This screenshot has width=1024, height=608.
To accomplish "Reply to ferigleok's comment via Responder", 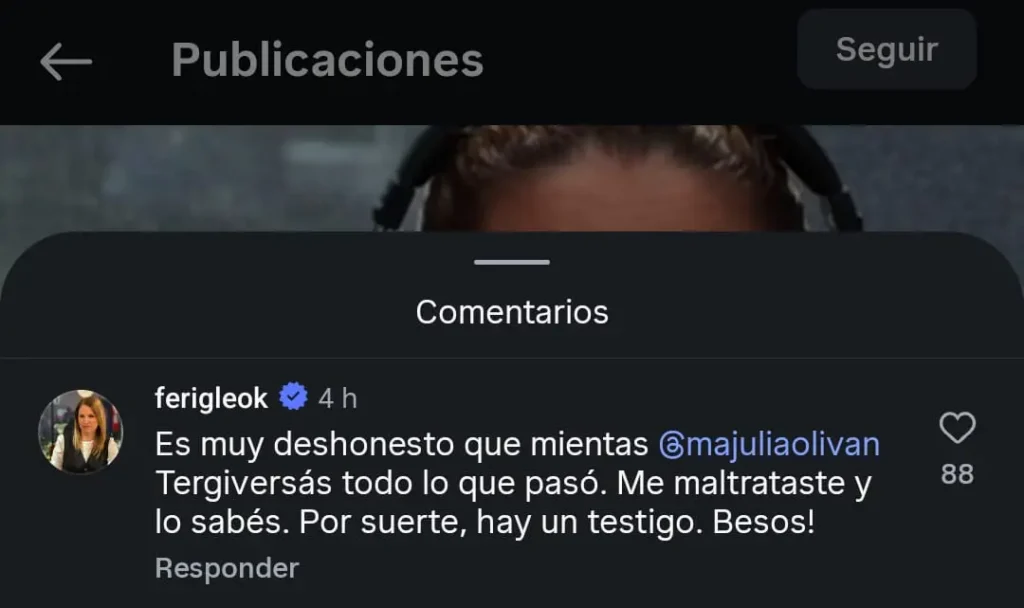I will tap(227, 569).
